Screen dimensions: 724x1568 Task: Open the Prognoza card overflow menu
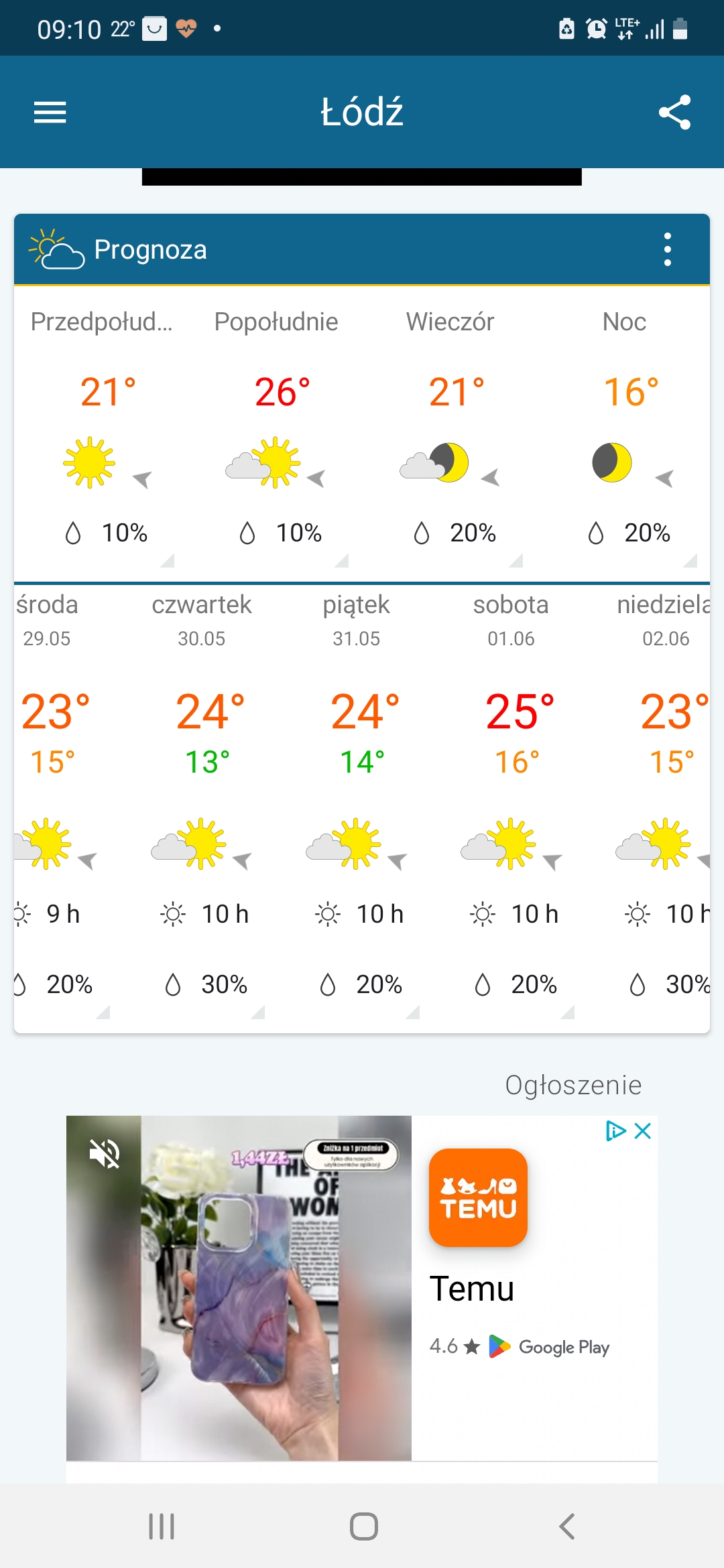tap(667, 249)
